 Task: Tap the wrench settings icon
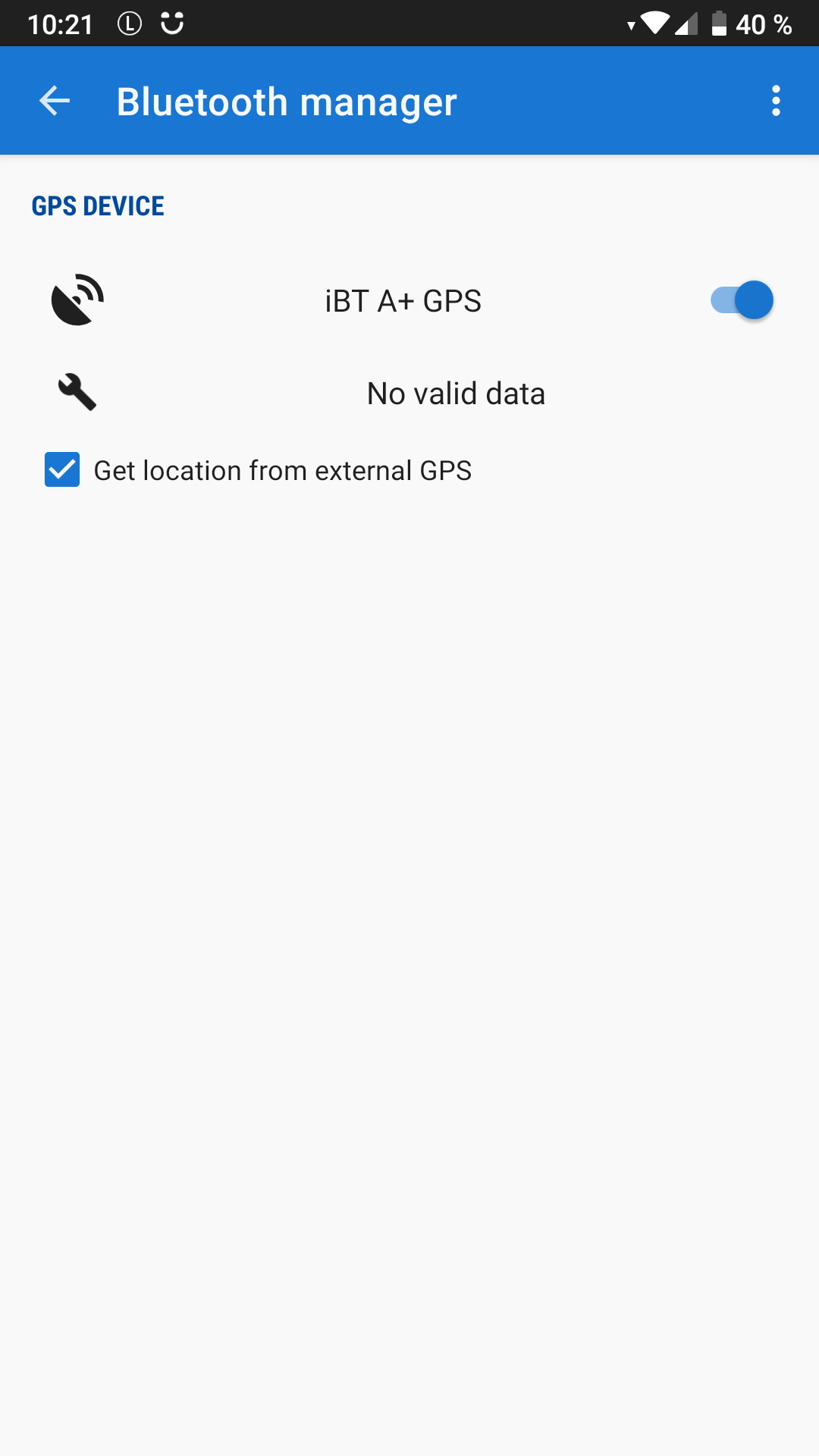[77, 393]
